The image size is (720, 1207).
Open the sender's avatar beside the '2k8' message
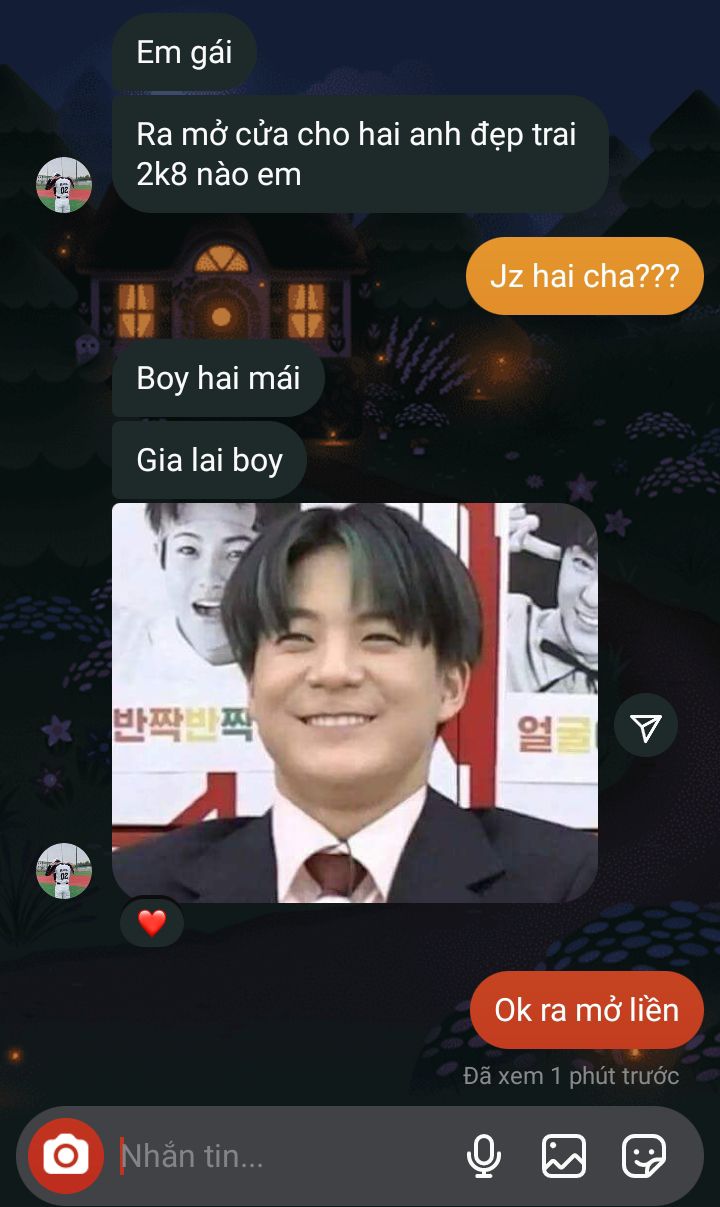pyautogui.click(x=64, y=185)
